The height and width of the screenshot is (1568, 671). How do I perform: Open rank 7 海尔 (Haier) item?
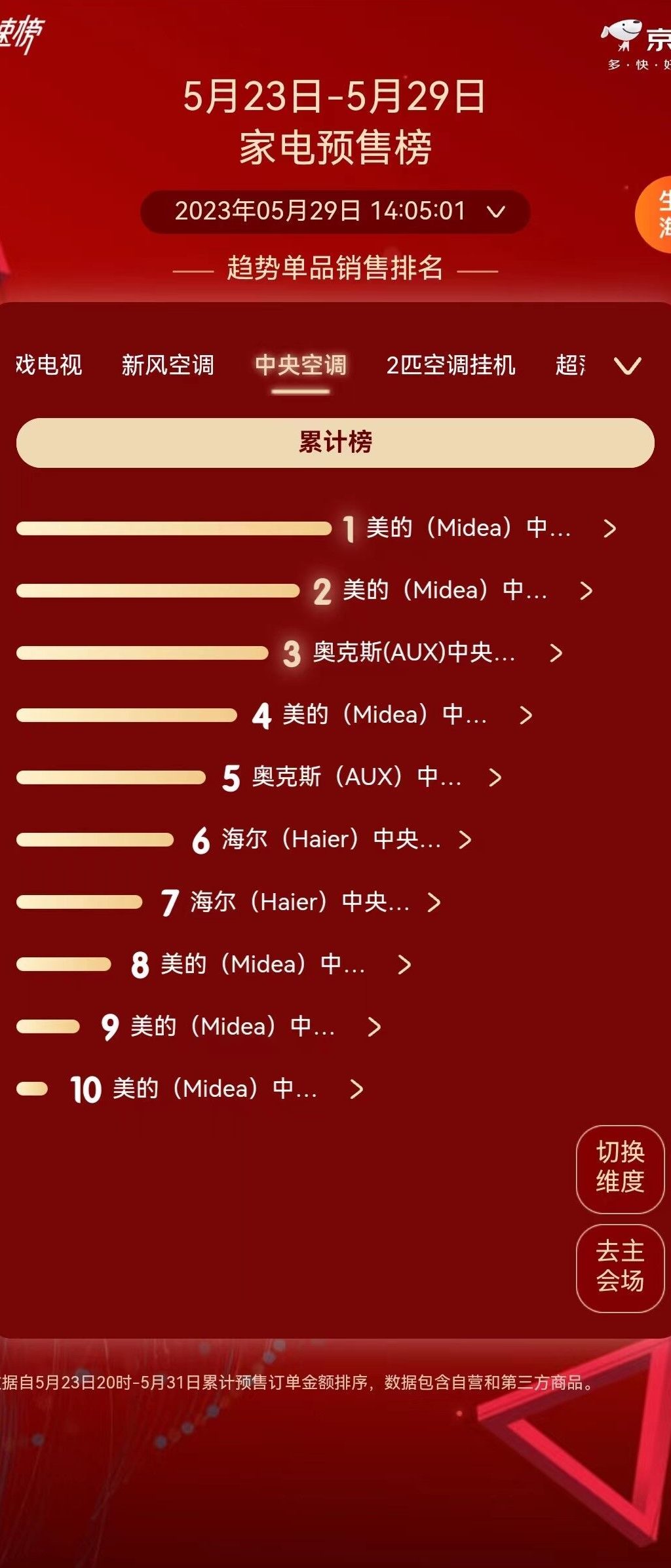pos(300,902)
